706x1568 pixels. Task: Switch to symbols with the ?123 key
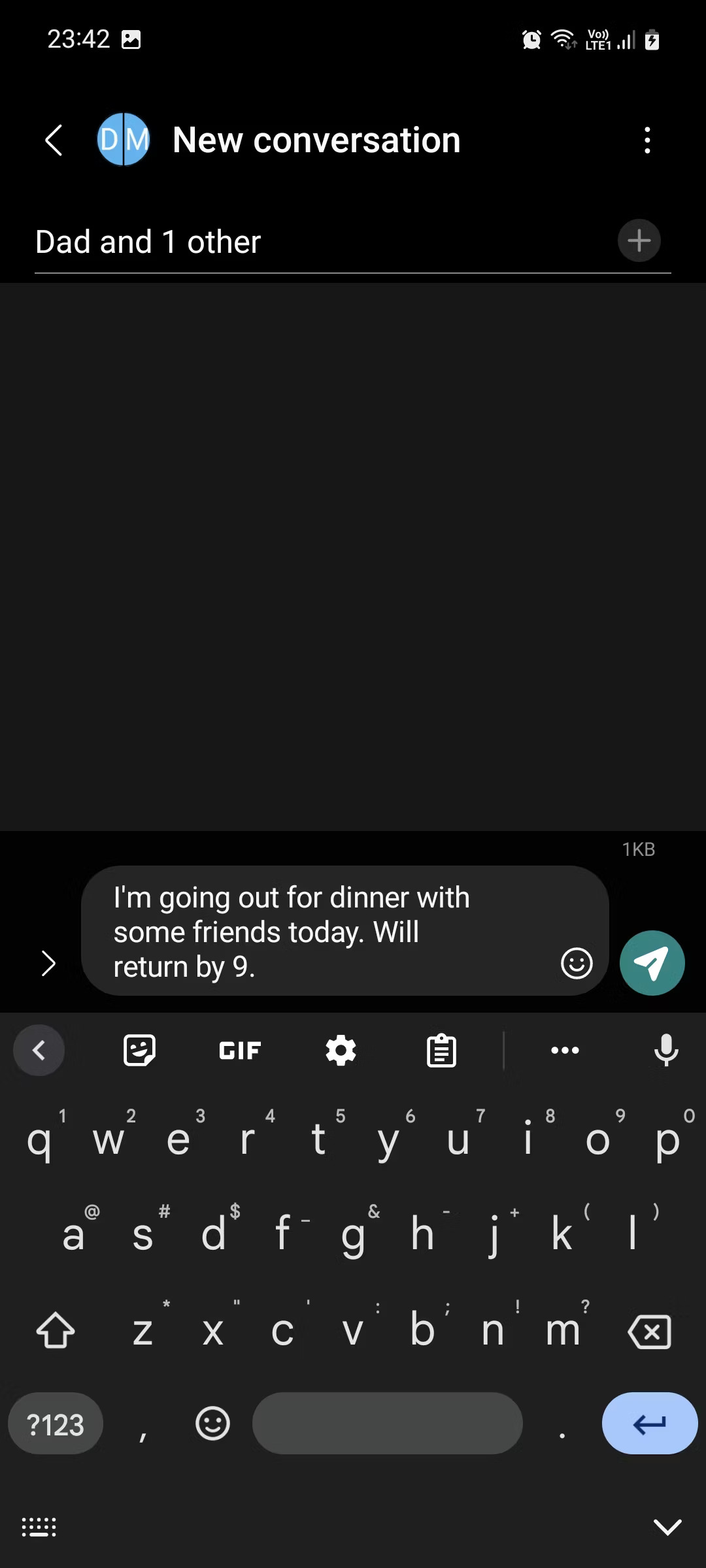[x=55, y=1424]
